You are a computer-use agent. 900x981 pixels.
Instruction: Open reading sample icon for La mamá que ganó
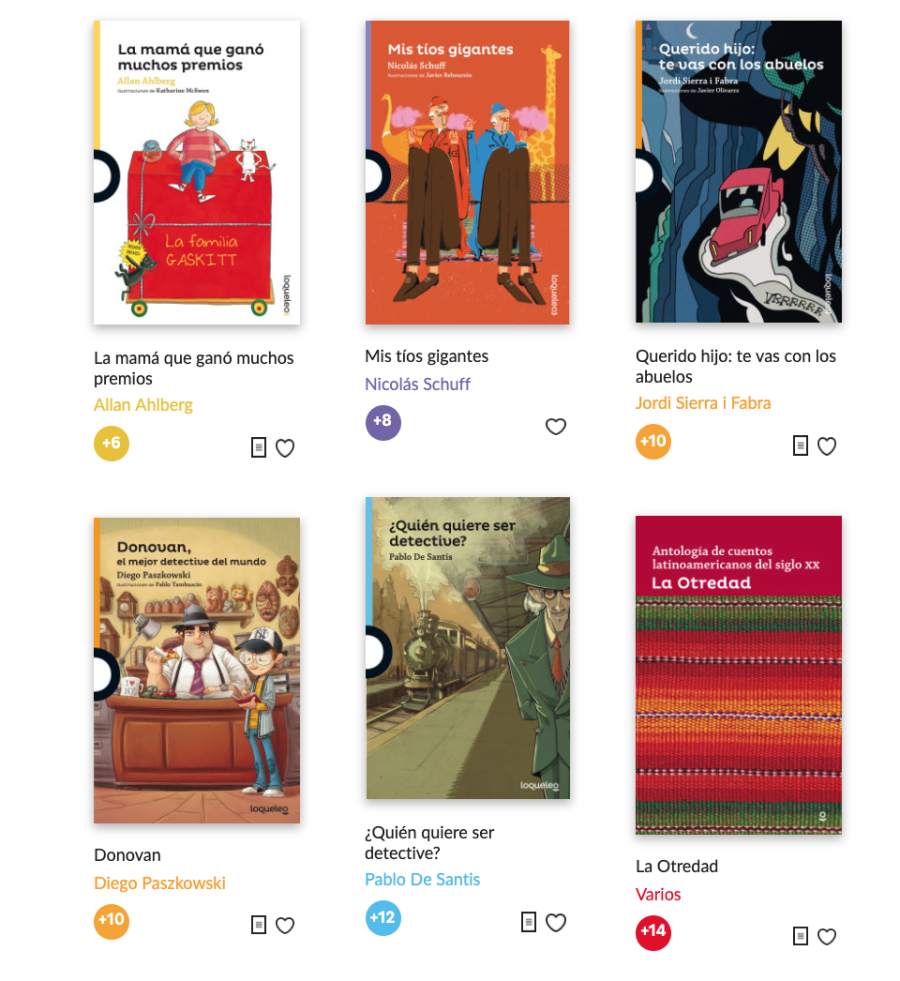(259, 448)
